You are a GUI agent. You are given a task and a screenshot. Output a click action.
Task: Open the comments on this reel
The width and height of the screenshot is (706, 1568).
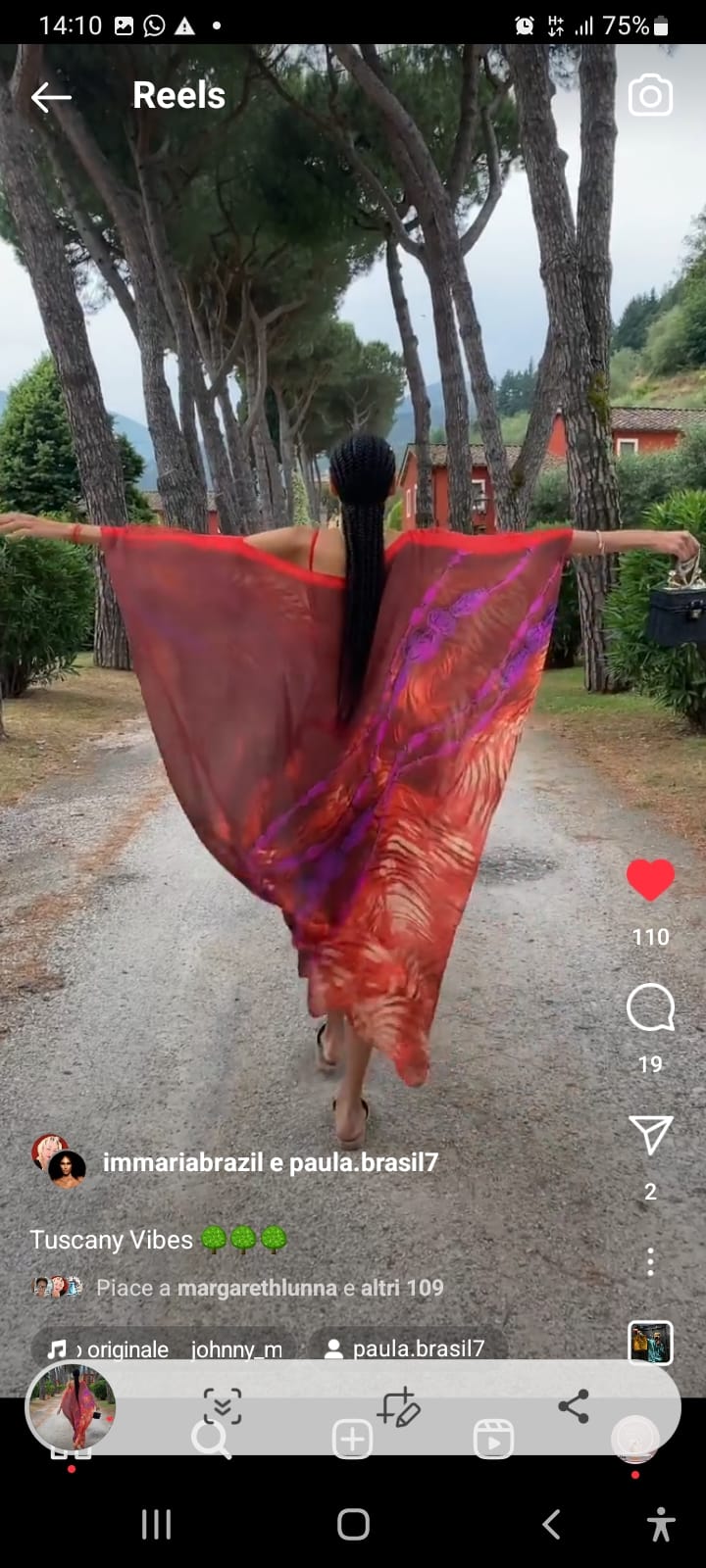tap(650, 1007)
